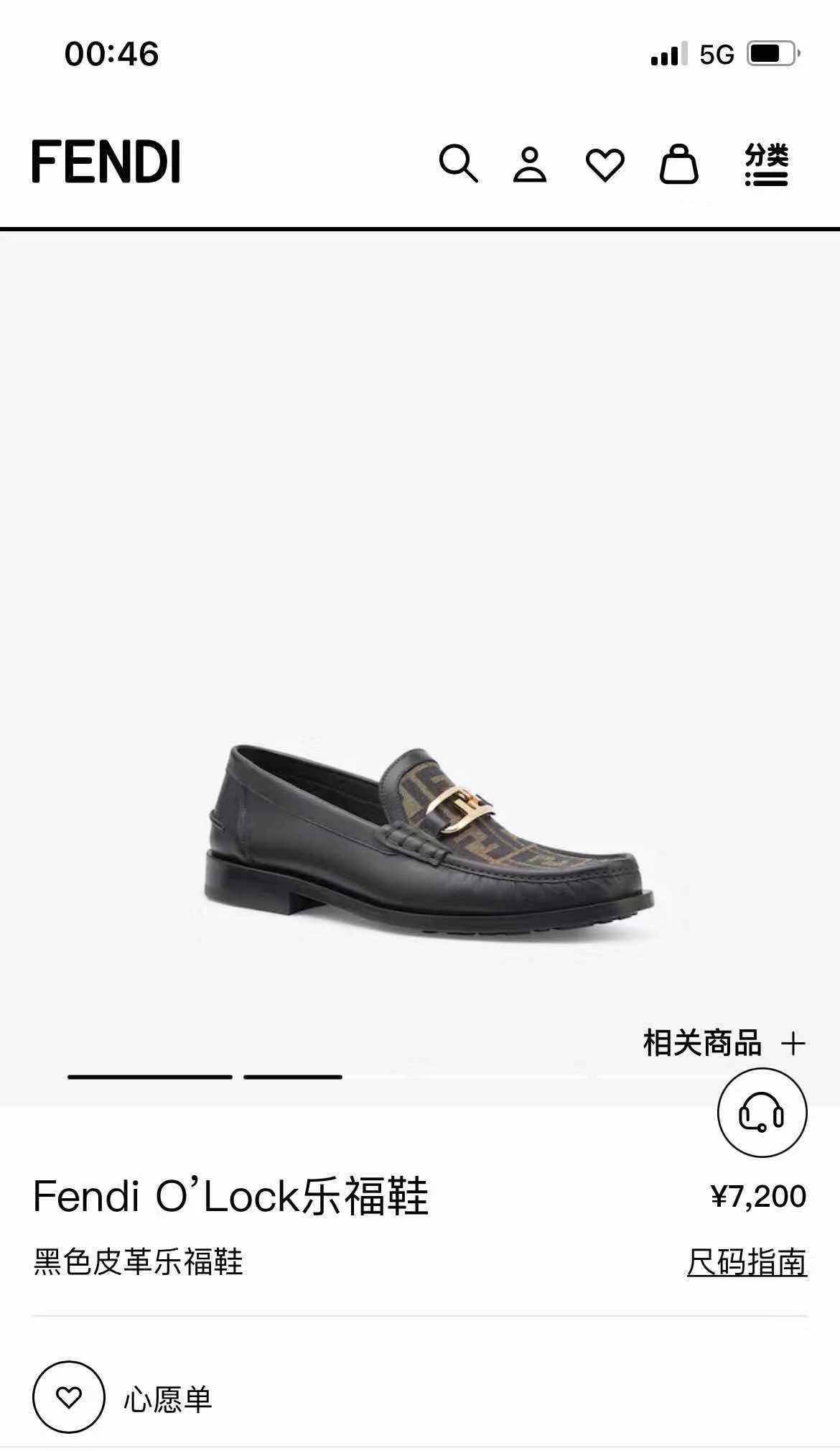Open the search magnifier icon
This screenshot has height=1451, width=840.
[458, 164]
